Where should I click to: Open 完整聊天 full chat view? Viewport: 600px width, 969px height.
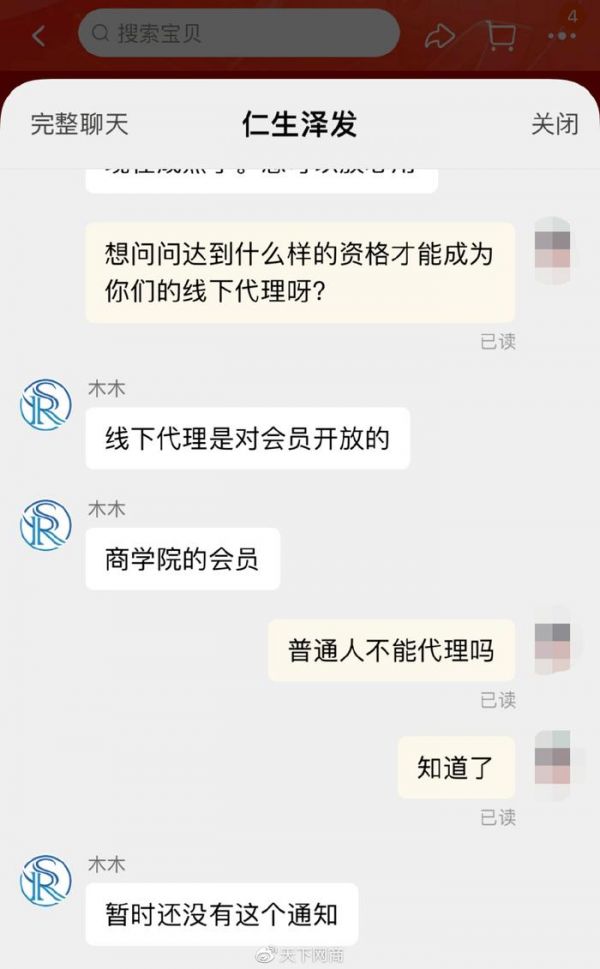[79, 124]
